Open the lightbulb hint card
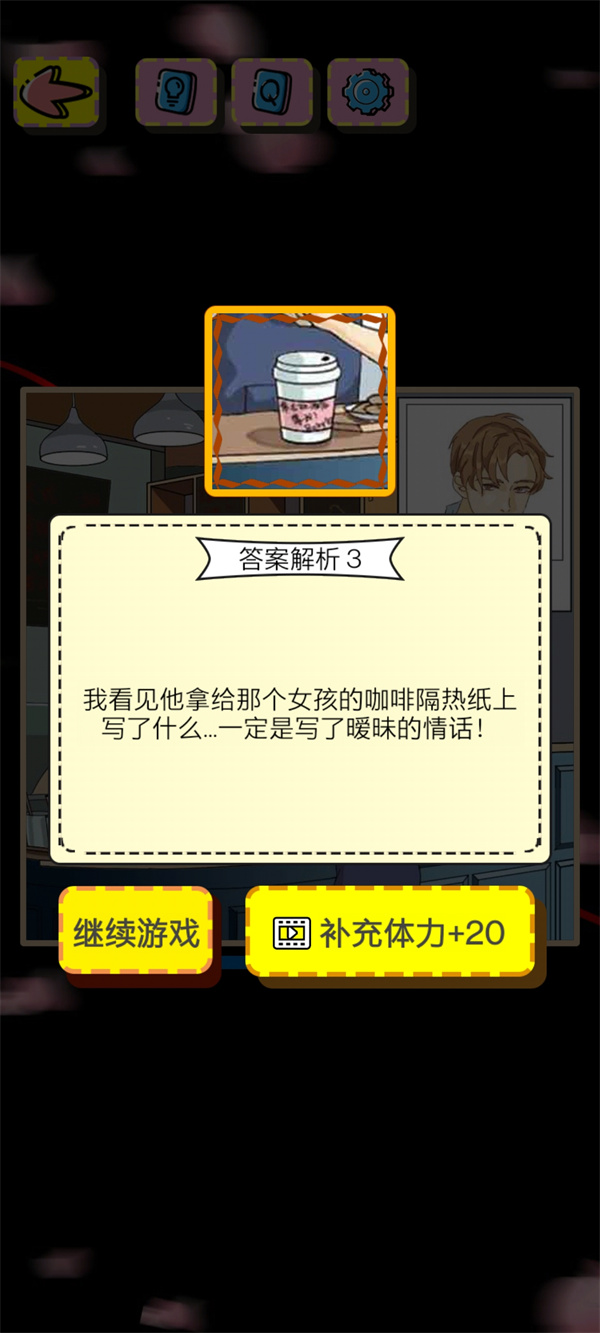 (x=175, y=92)
